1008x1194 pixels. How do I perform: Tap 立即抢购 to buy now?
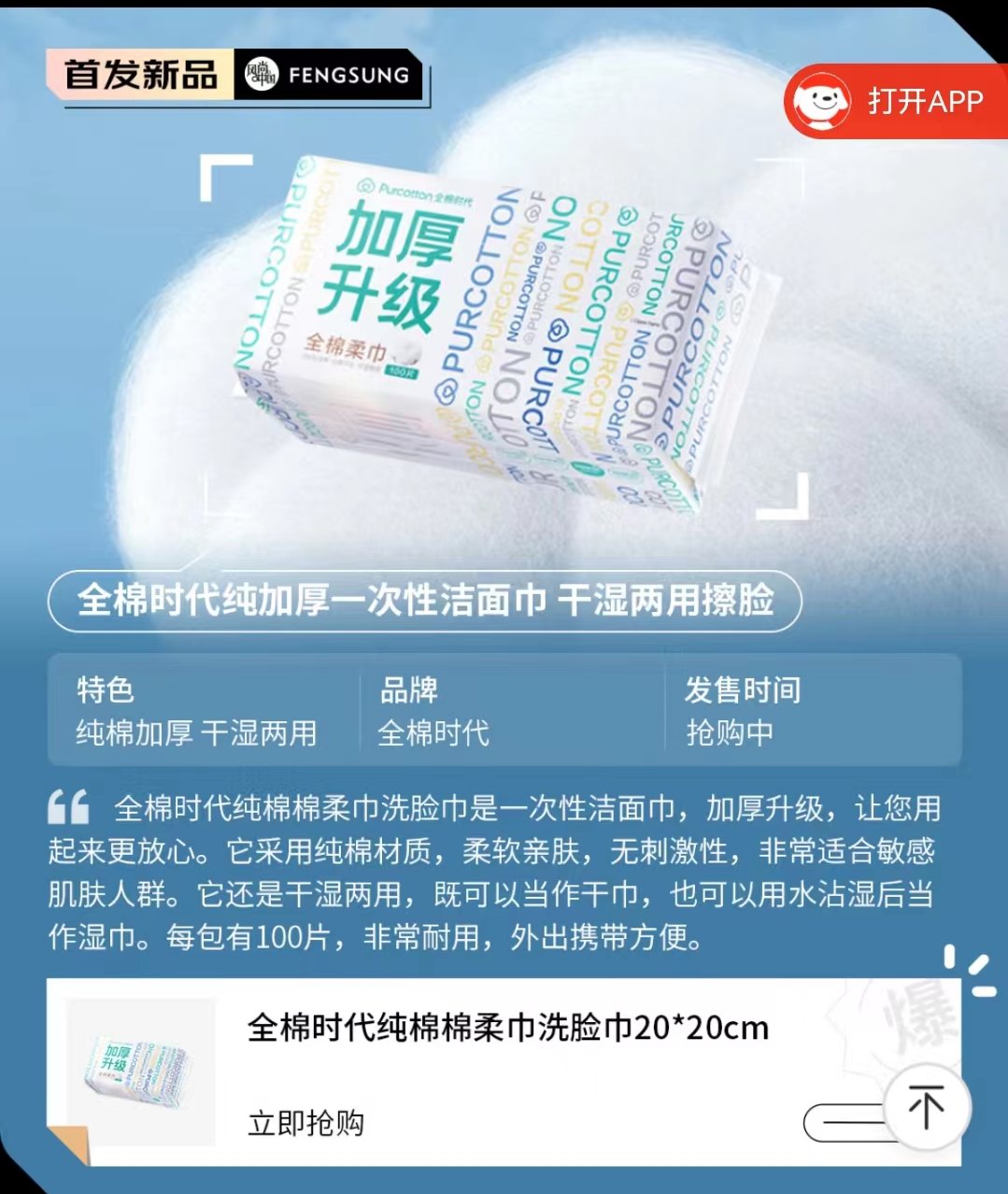coord(305,1123)
